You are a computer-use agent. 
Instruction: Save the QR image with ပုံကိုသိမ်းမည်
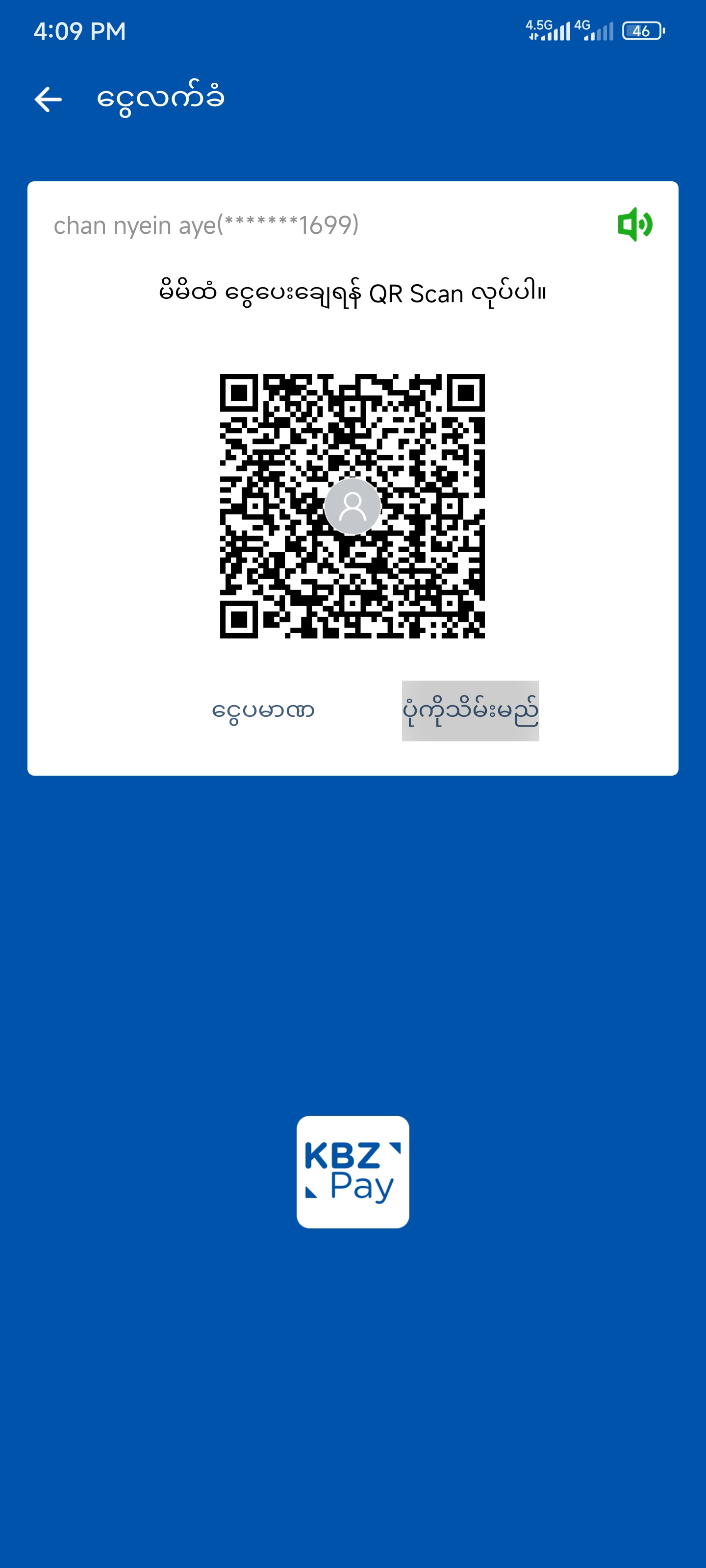(470, 711)
